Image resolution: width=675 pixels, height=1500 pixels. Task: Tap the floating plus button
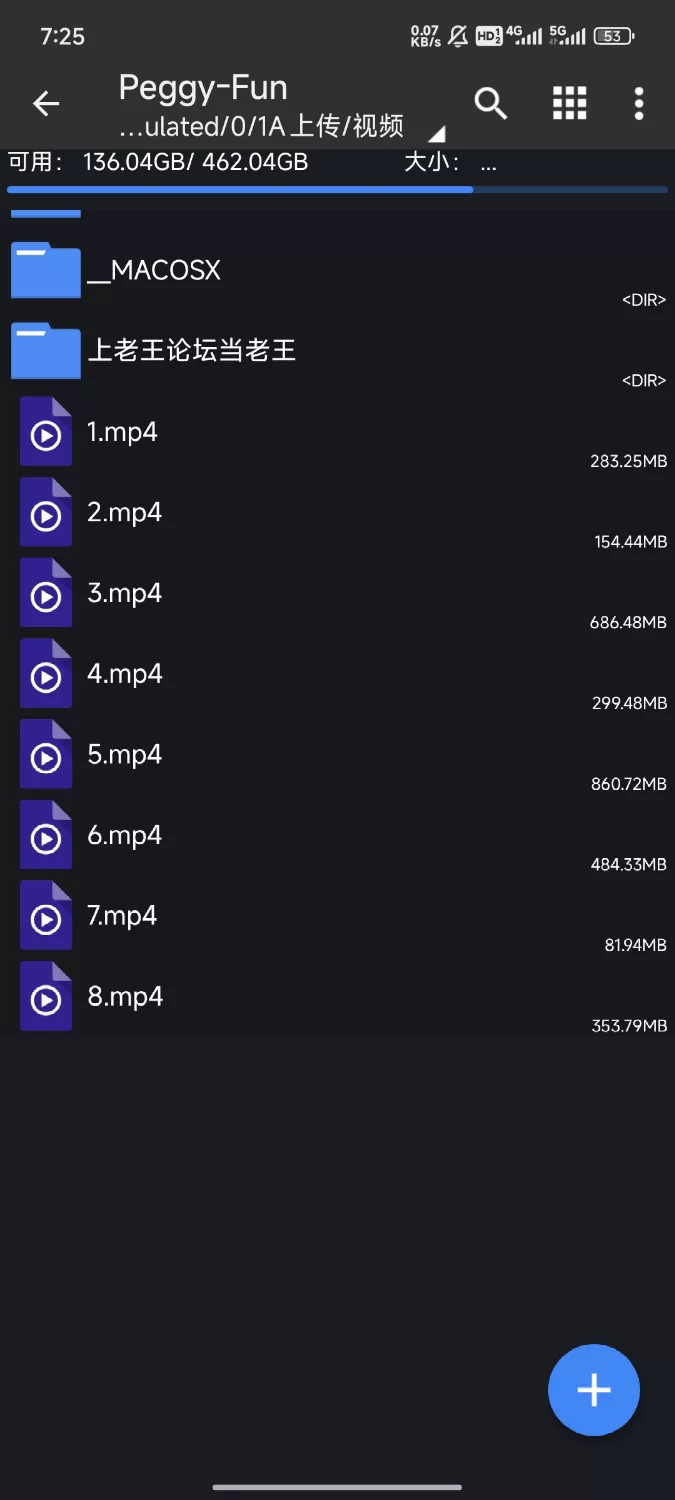click(594, 1390)
